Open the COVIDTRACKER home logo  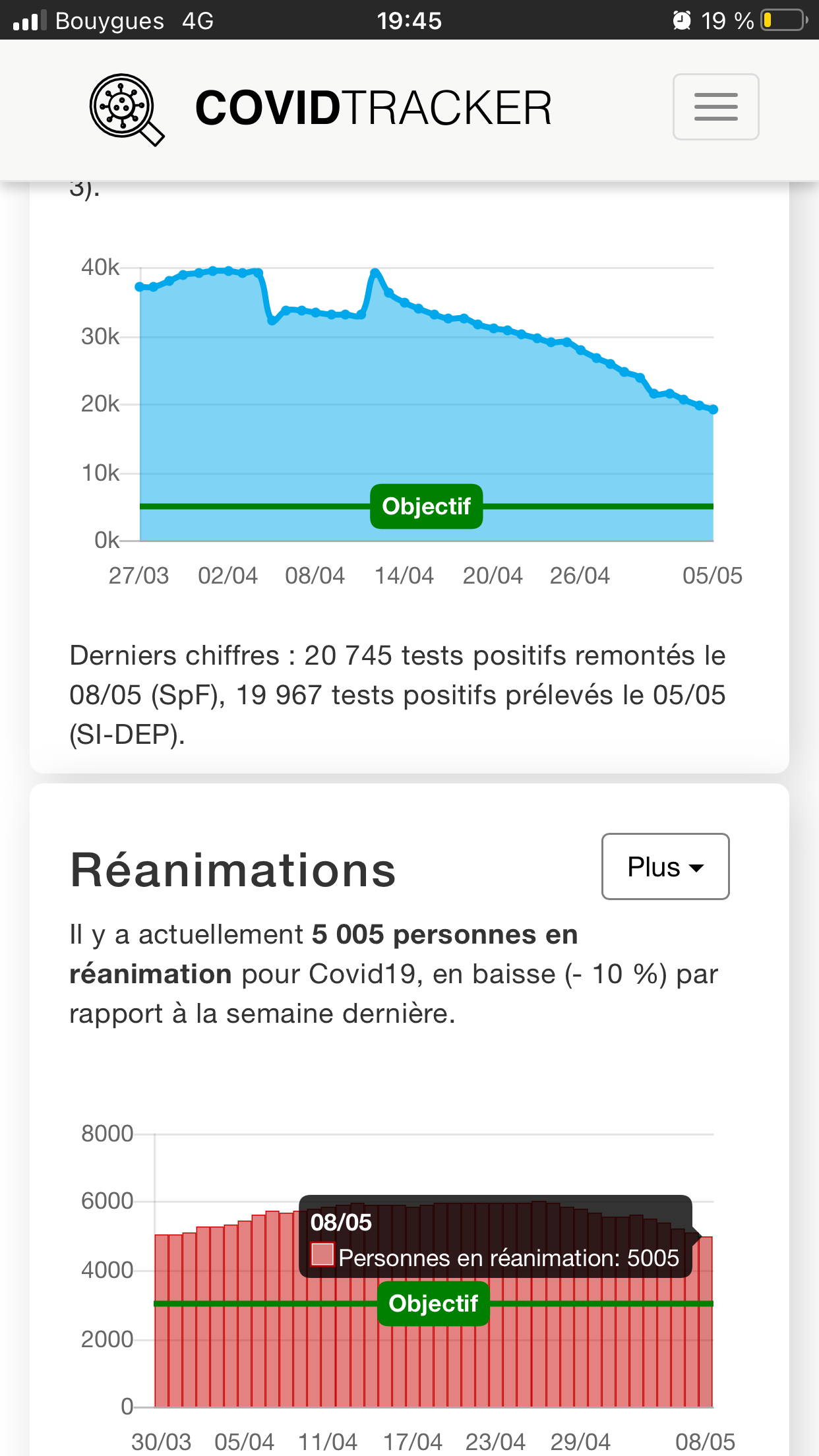320,109
